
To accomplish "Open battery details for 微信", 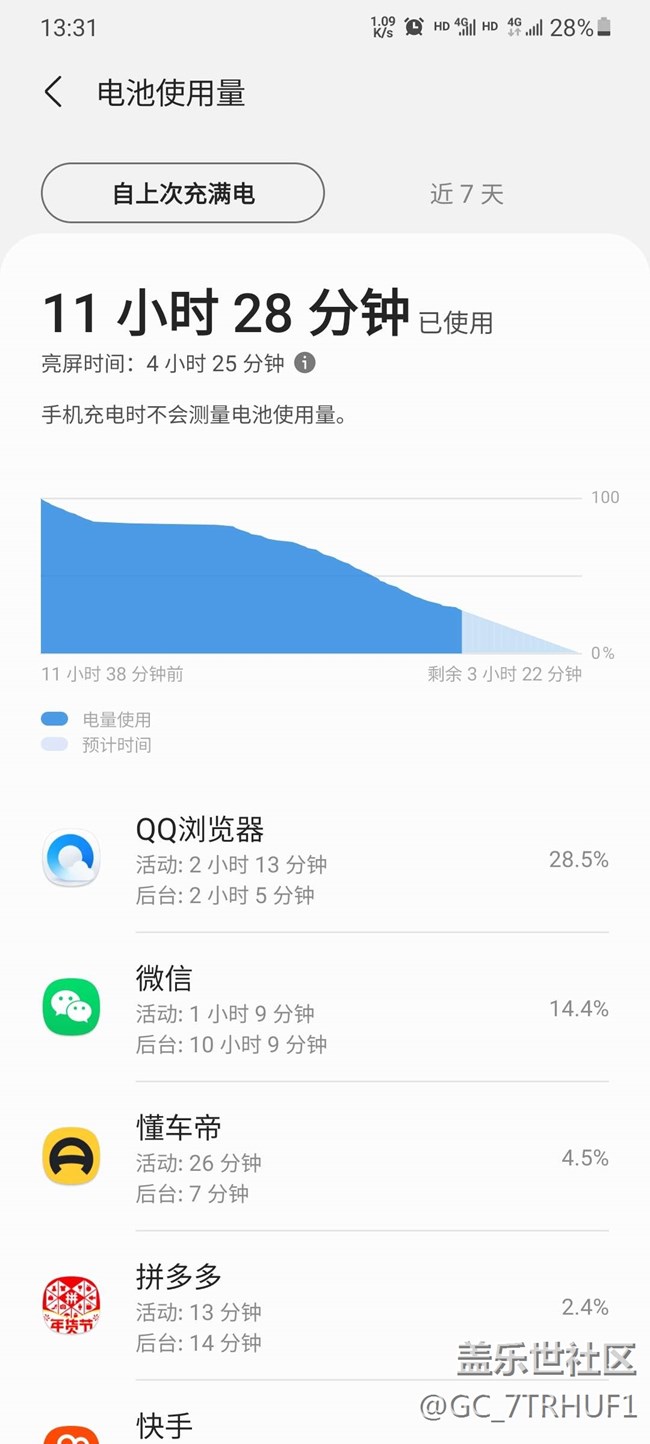I will (x=325, y=1009).
